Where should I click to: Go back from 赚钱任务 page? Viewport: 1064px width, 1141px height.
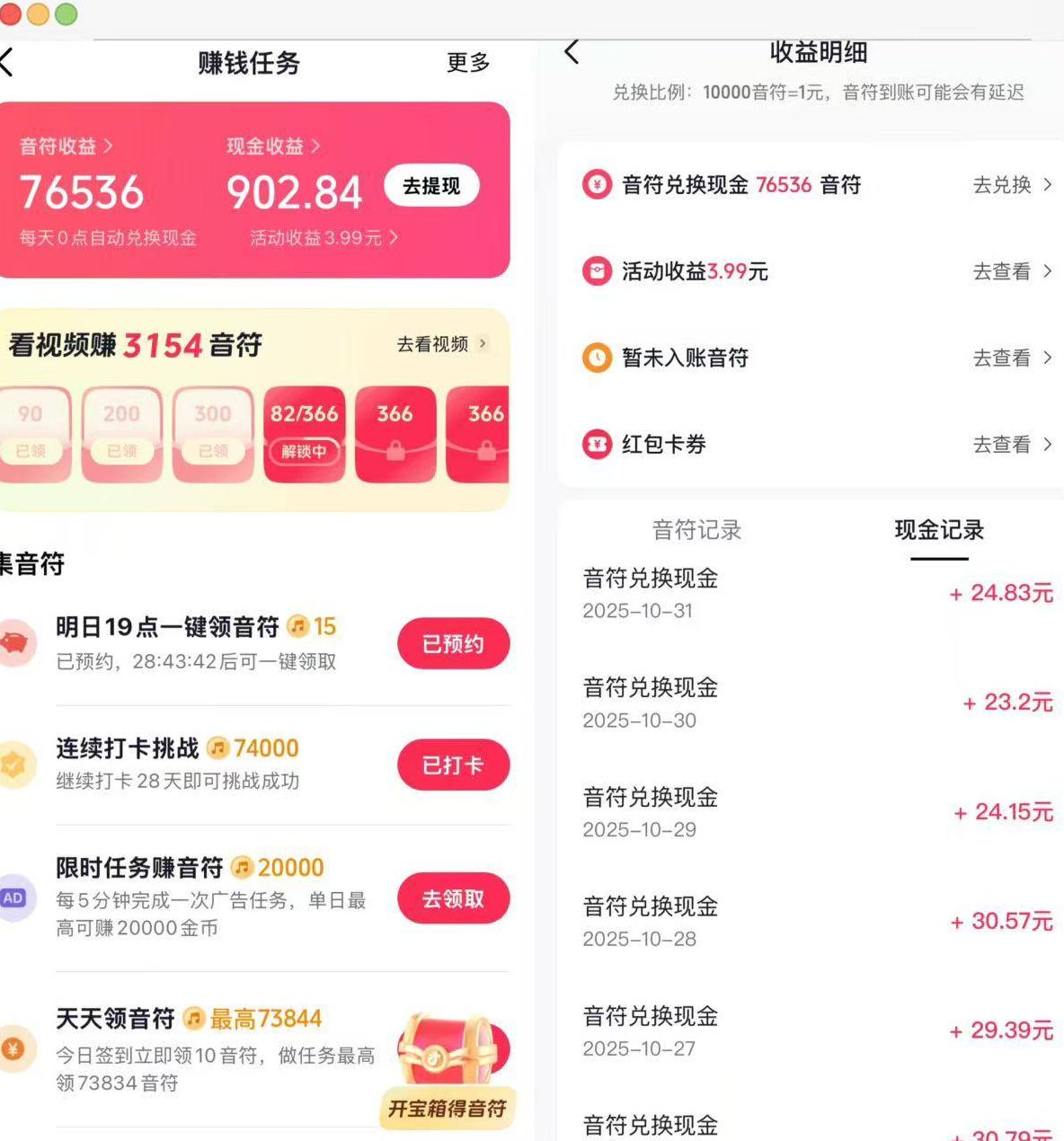[x=8, y=62]
